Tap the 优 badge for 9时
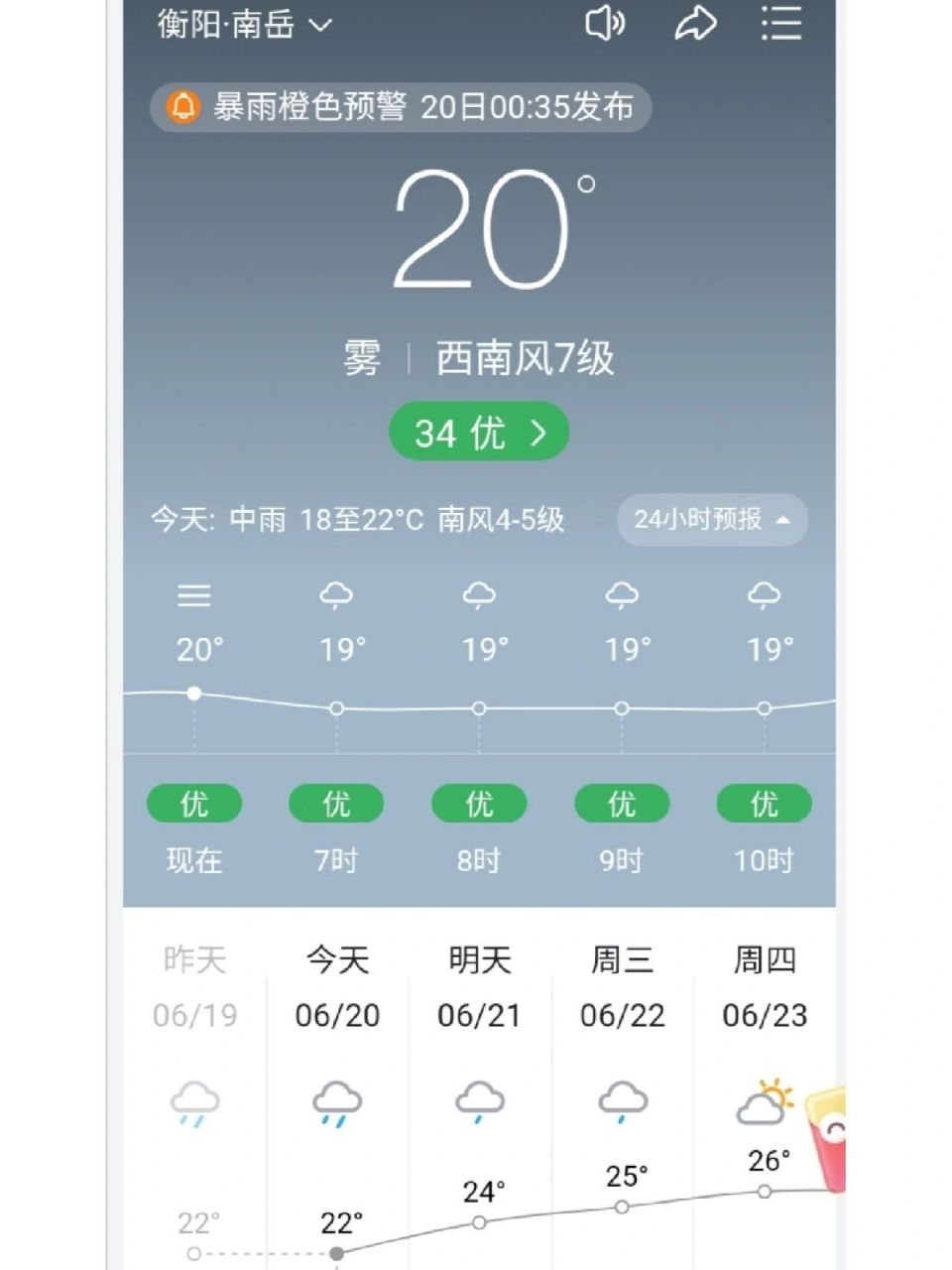This screenshot has width=952, height=1270. (x=622, y=804)
